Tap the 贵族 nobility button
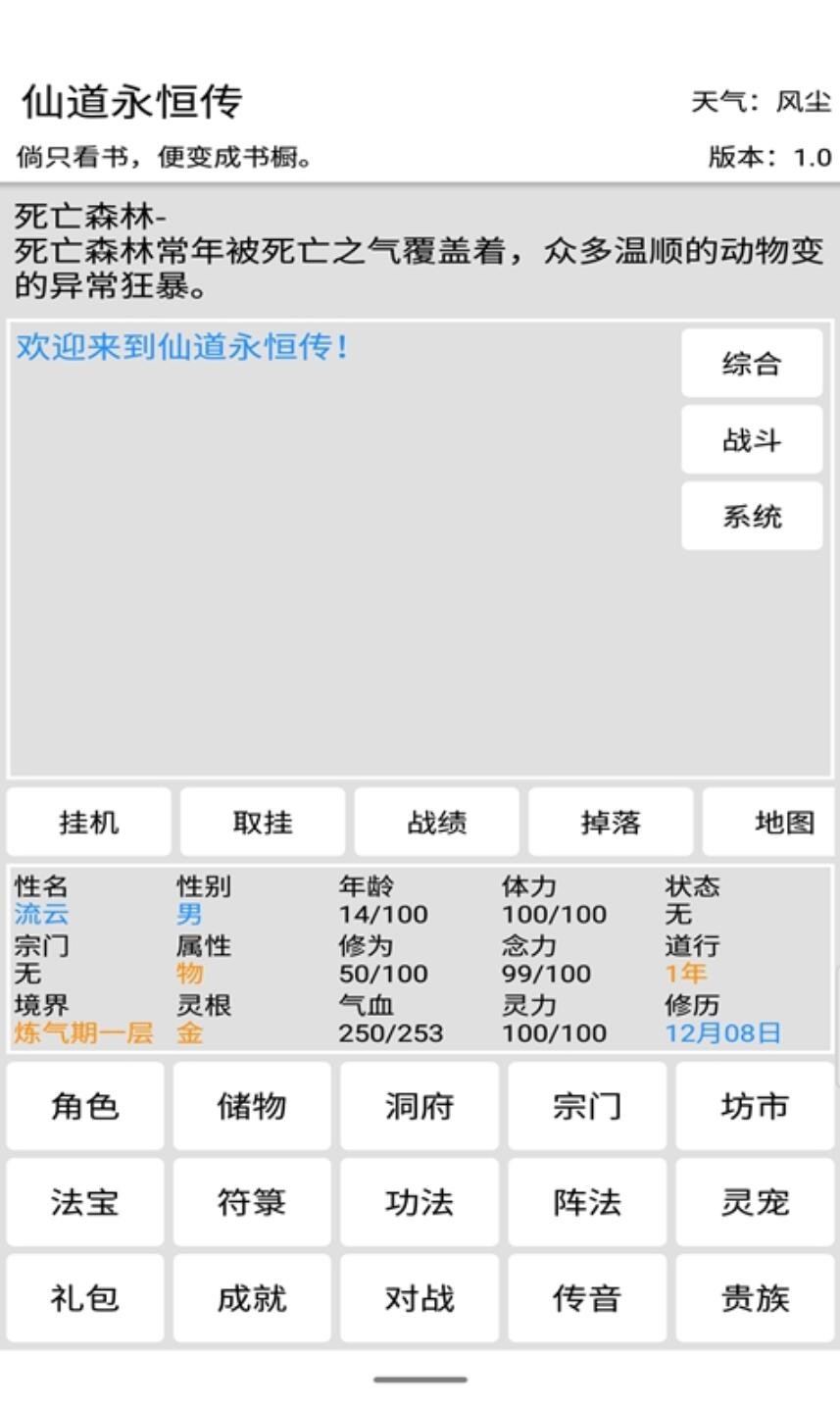The width and height of the screenshot is (840, 1406). click(x=755, y=1298)
